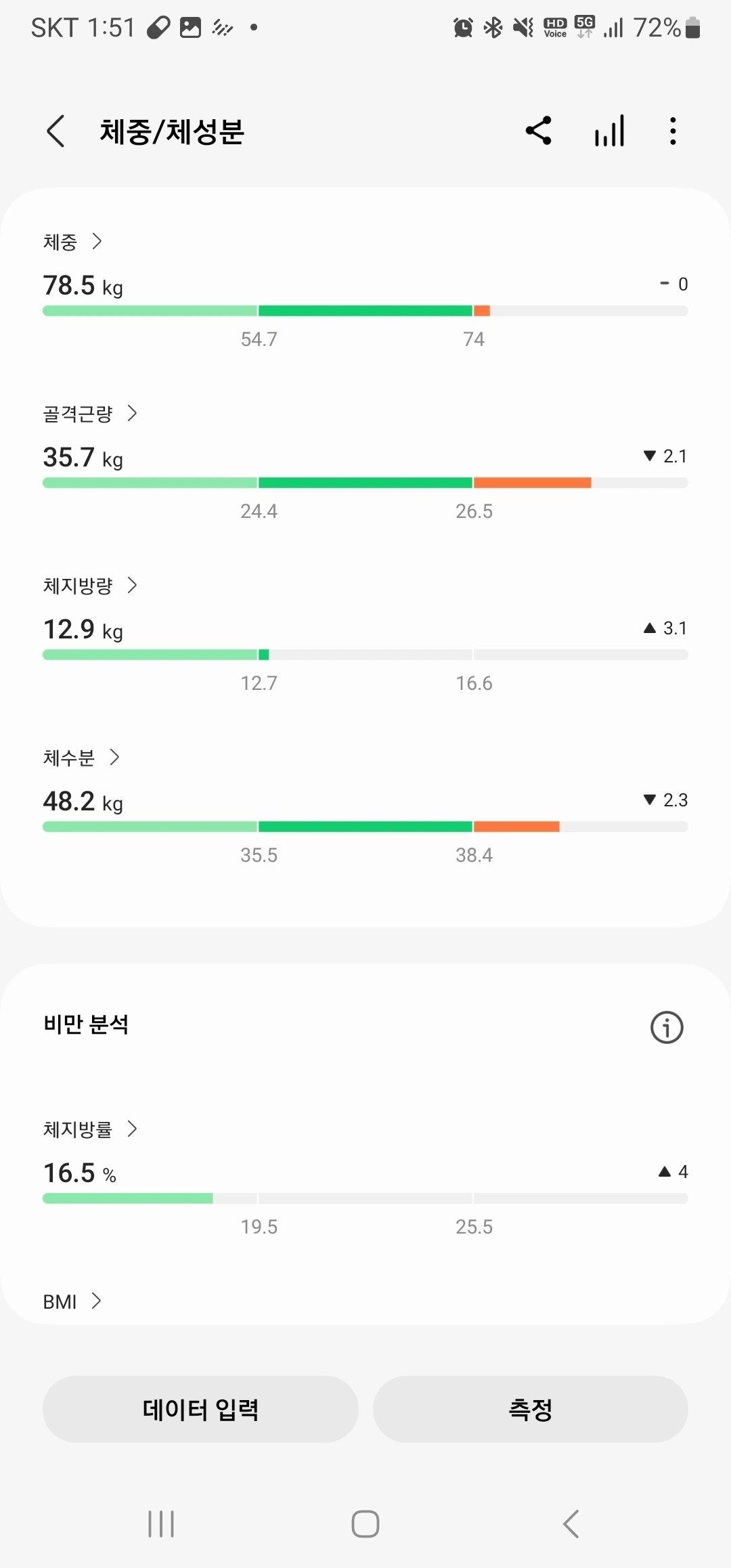
Task: Share the body composition results
Action: [x=539, y=131]
